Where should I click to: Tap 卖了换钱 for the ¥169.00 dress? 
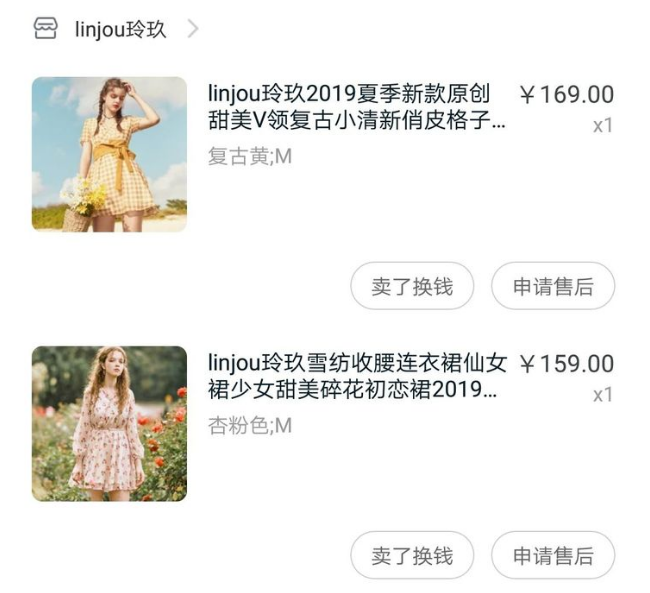[x=412, y=287]
